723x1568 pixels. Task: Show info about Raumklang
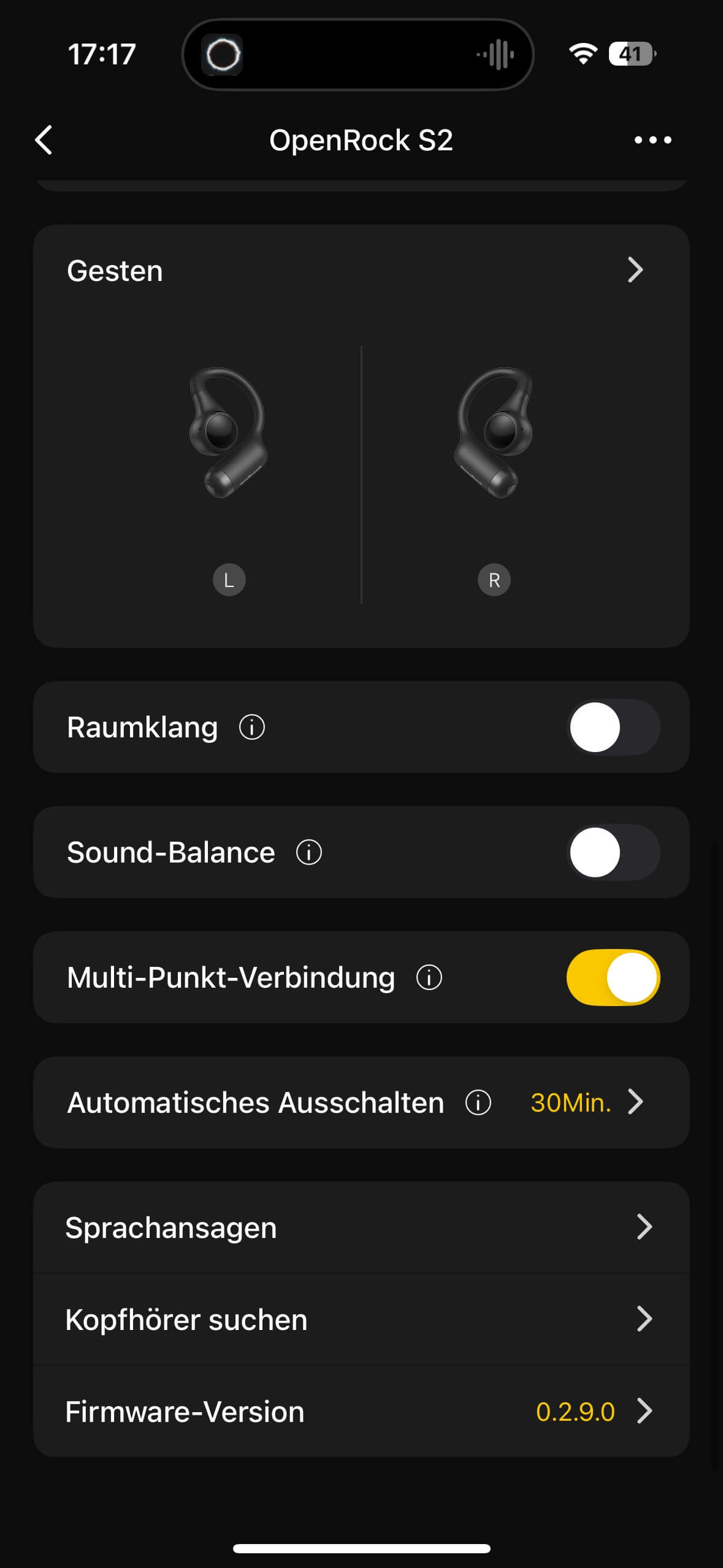coord(252,728)
